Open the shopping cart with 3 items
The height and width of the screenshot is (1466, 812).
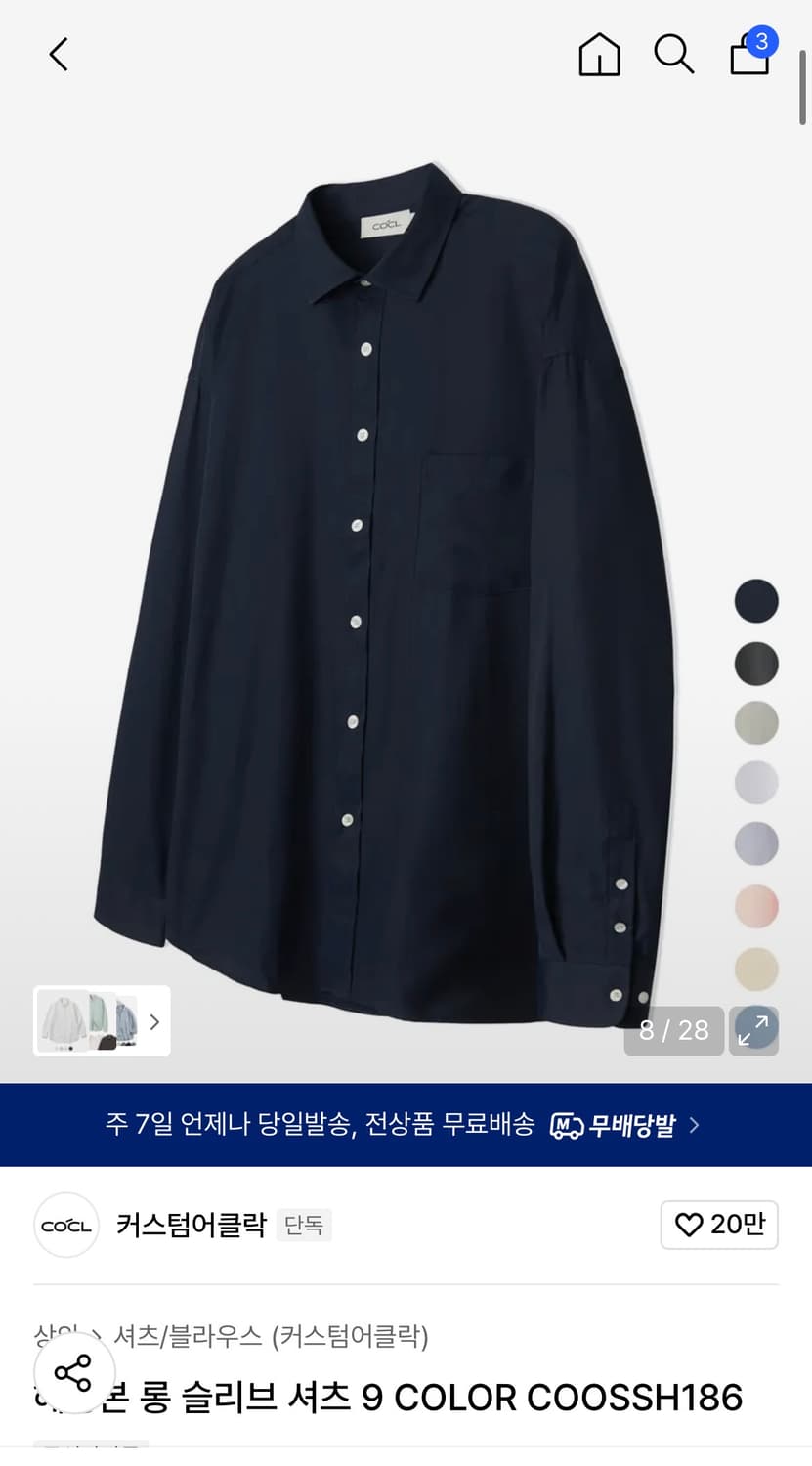click(748, 57)
